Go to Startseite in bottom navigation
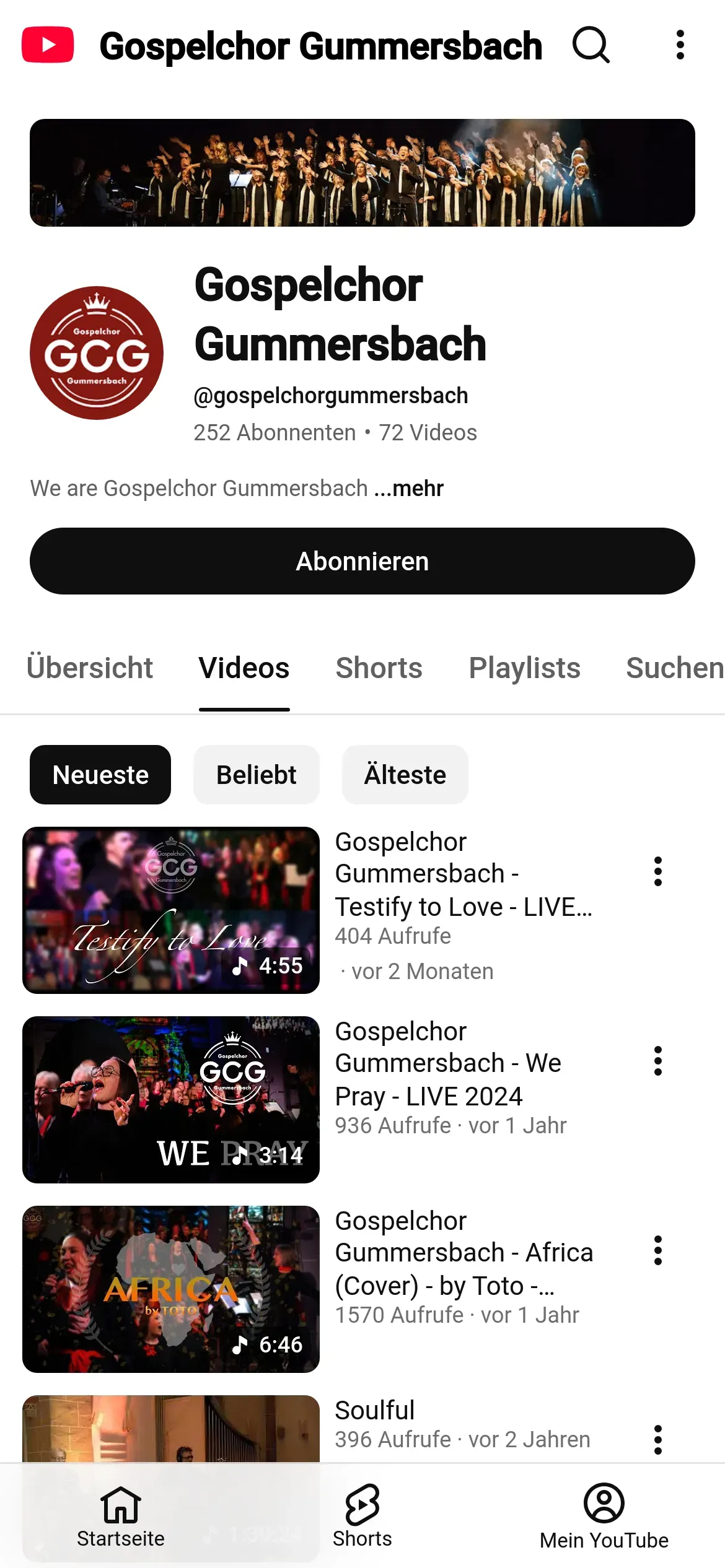Viewport: 725px width, 1568px height. pos(121,1516)
